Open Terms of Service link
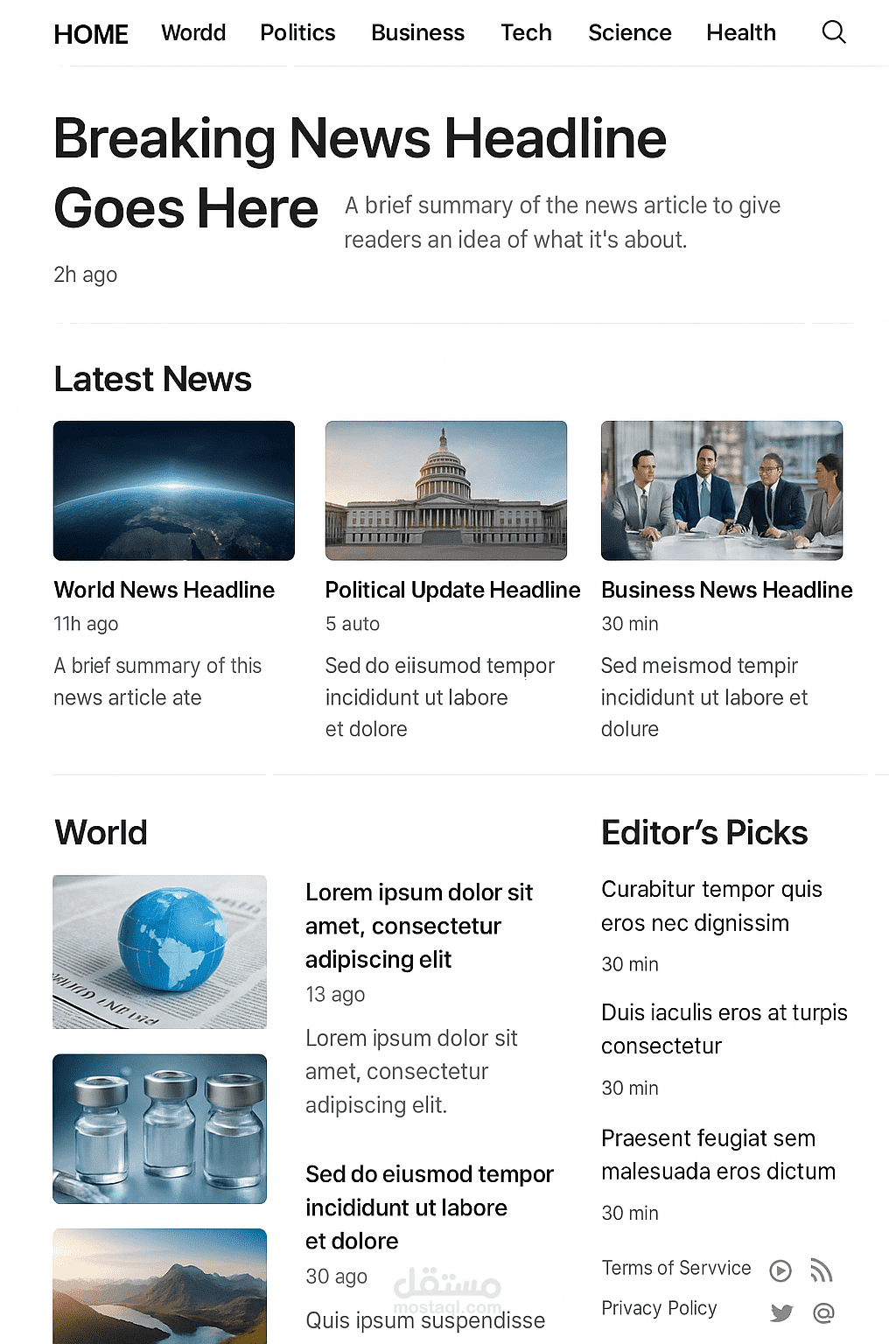Screen dimensions: 896x1344 click(x=675, y=1268)
